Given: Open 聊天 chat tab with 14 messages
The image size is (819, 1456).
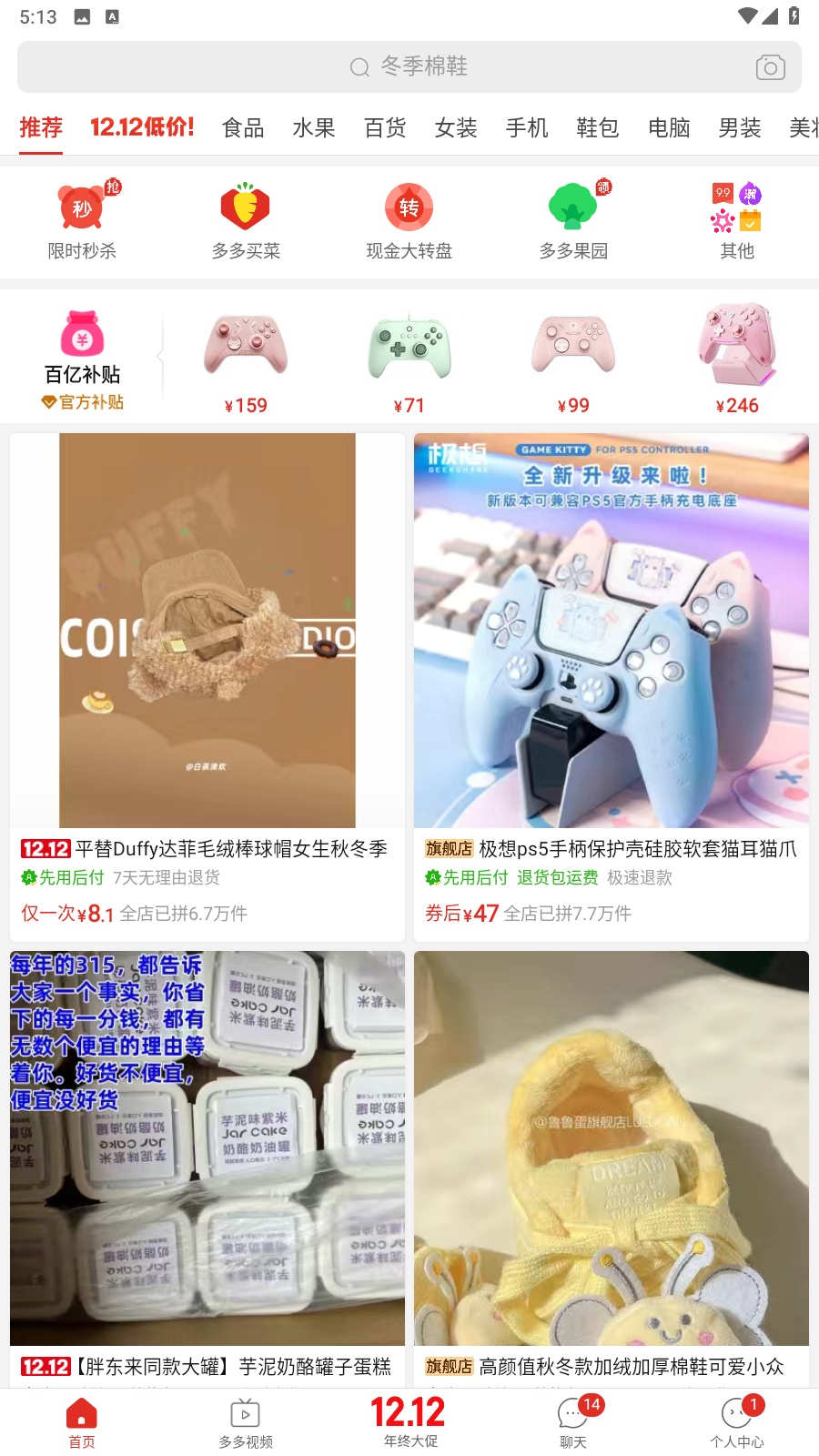Looking at the screenshot, I should point(573,1422).
